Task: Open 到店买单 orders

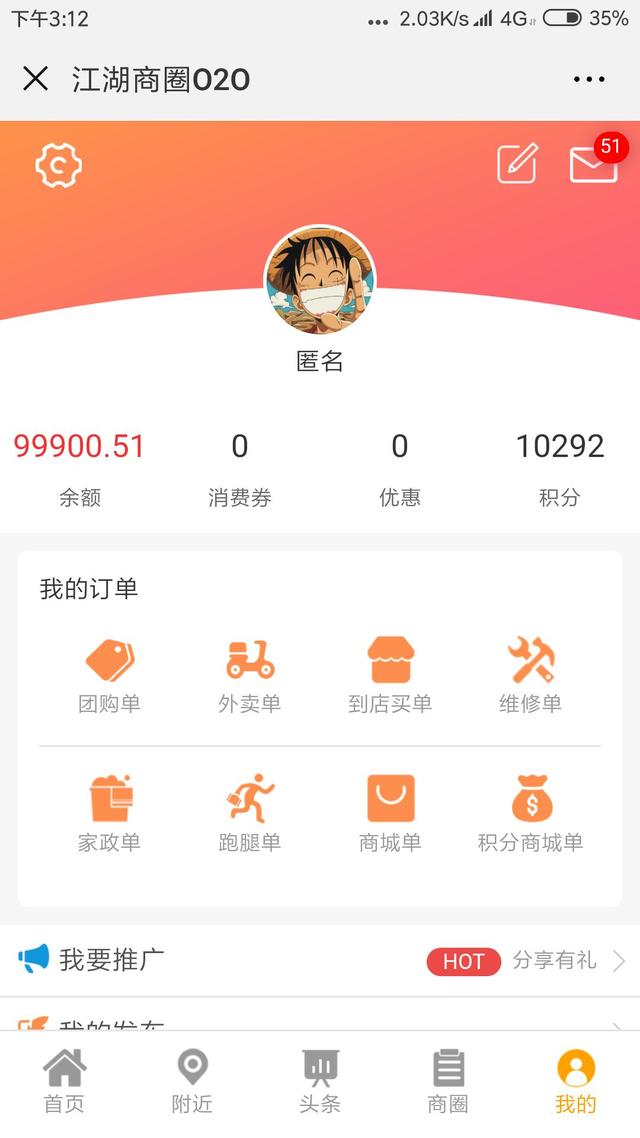Action: (x=390, y=675)
